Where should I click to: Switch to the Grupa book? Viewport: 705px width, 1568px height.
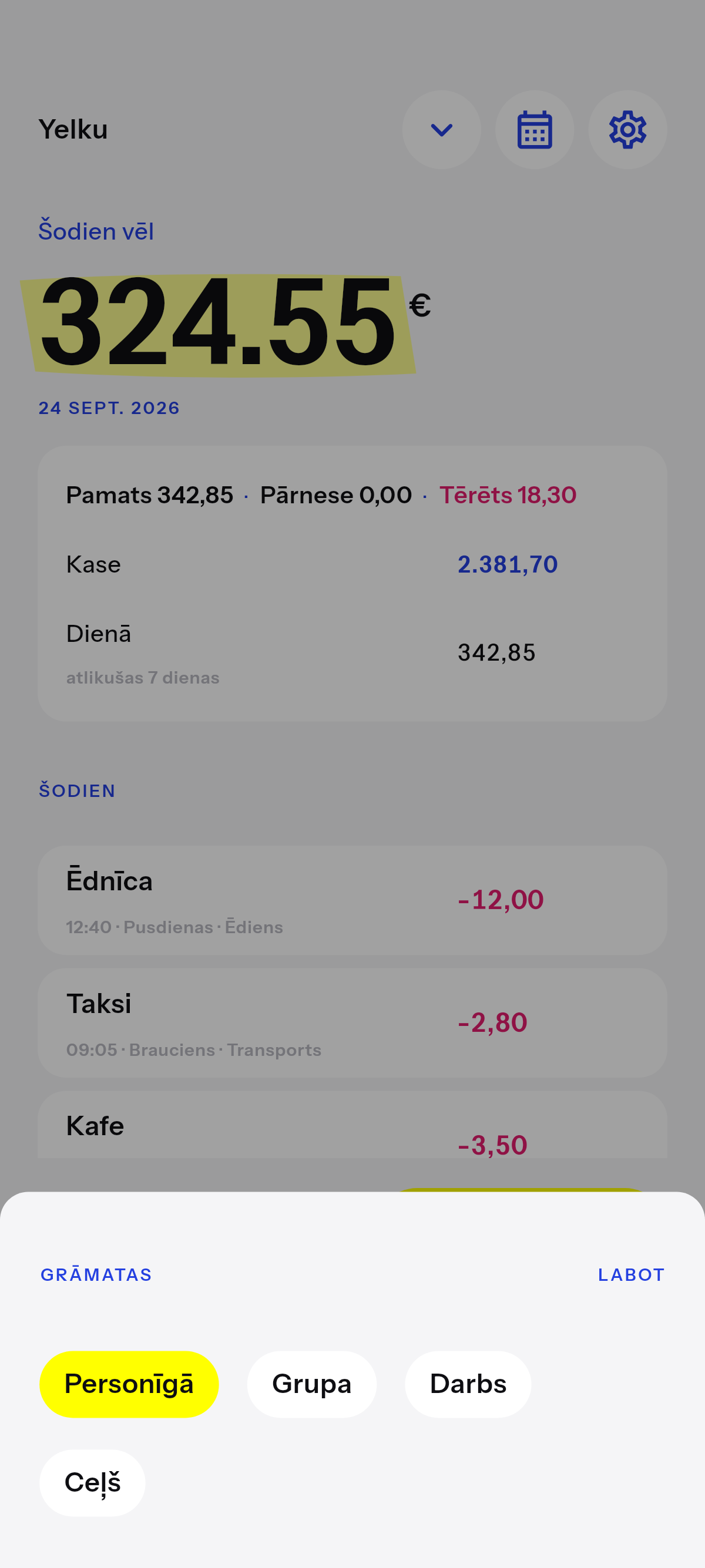312,1384
